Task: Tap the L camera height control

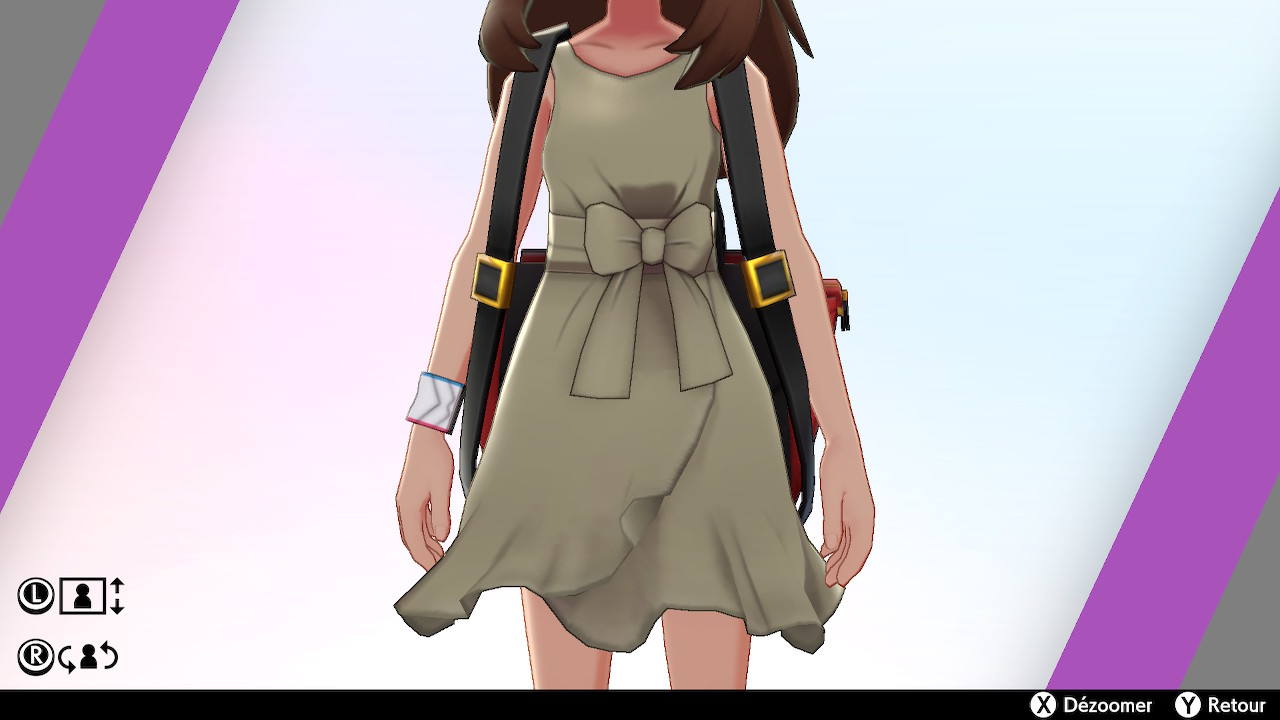Action: coord(71,596)
